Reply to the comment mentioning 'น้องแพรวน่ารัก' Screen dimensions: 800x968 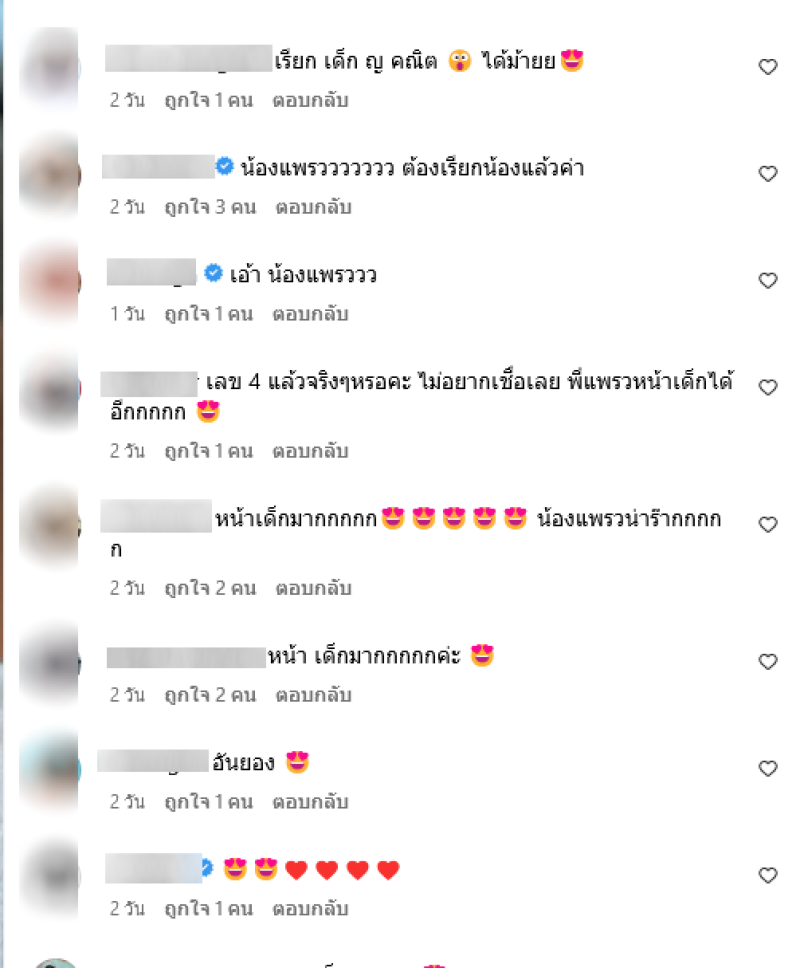(313, 589)
